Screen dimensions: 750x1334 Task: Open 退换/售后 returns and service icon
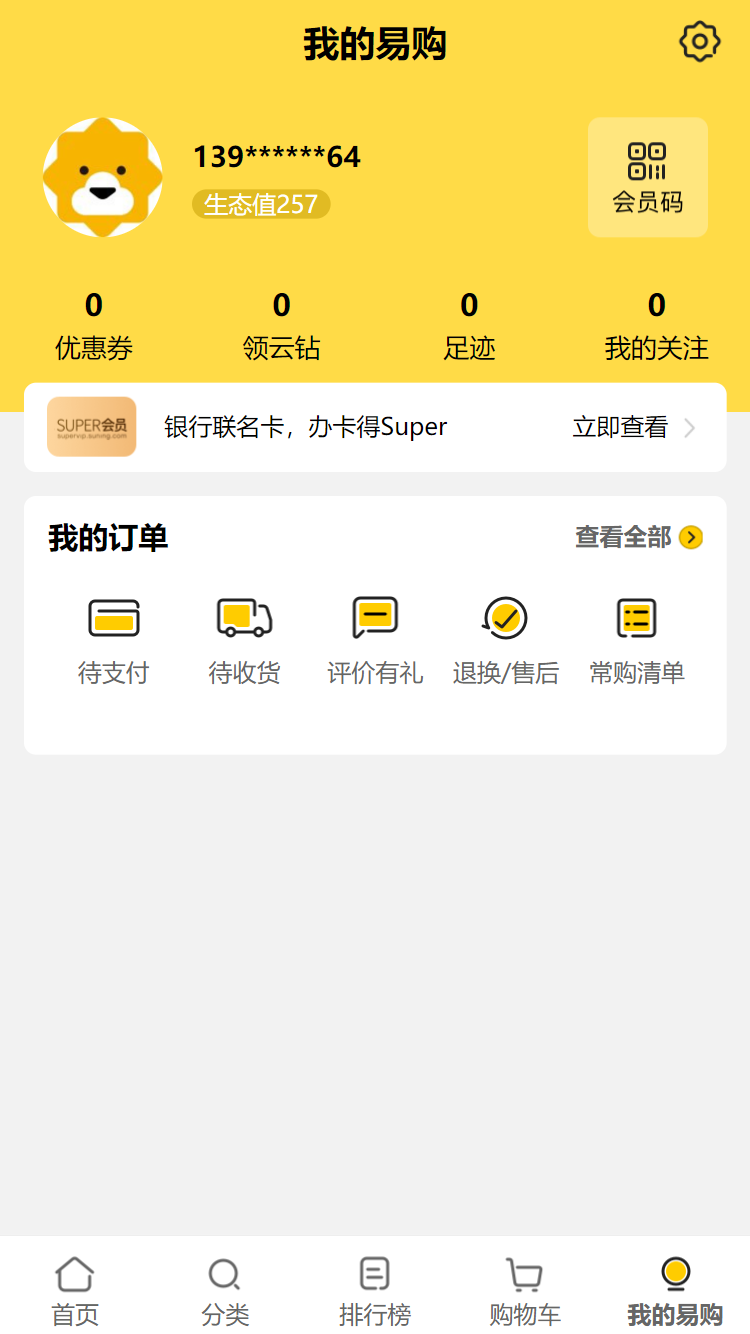pyautogui.click(x=506, y=618)
